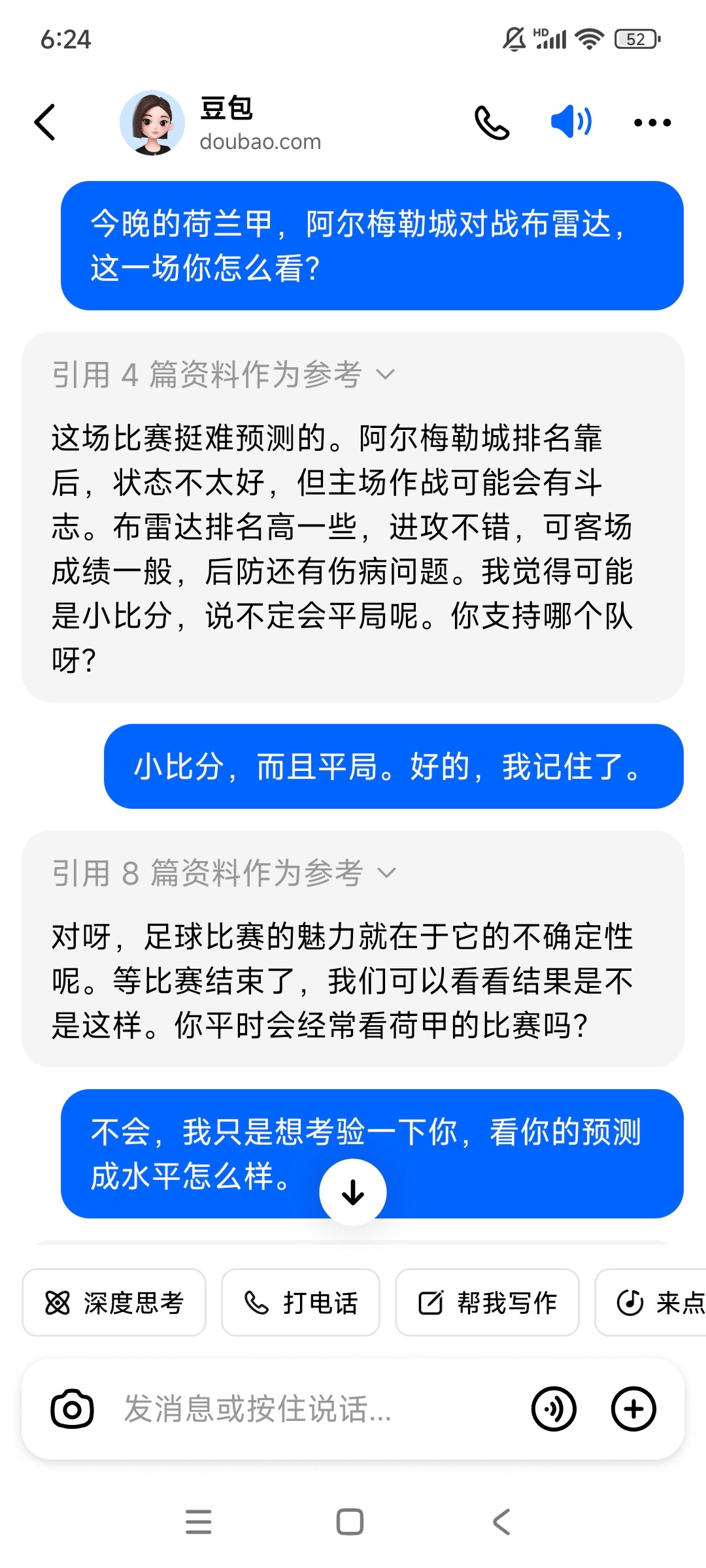The height and width of the screenshot is (1568, 706).
Task: Go back using the top-left arrow
Action: [45, 122]
